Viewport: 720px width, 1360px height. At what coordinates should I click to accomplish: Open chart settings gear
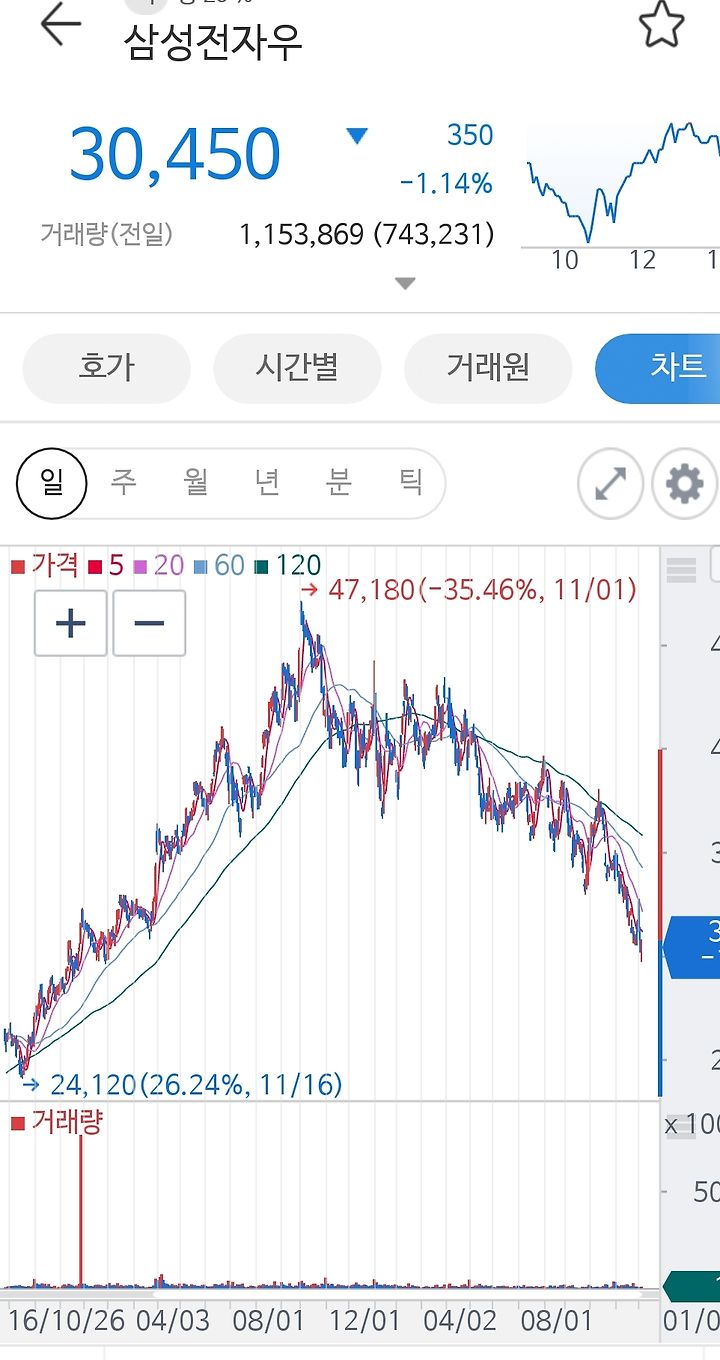[685, 485]
